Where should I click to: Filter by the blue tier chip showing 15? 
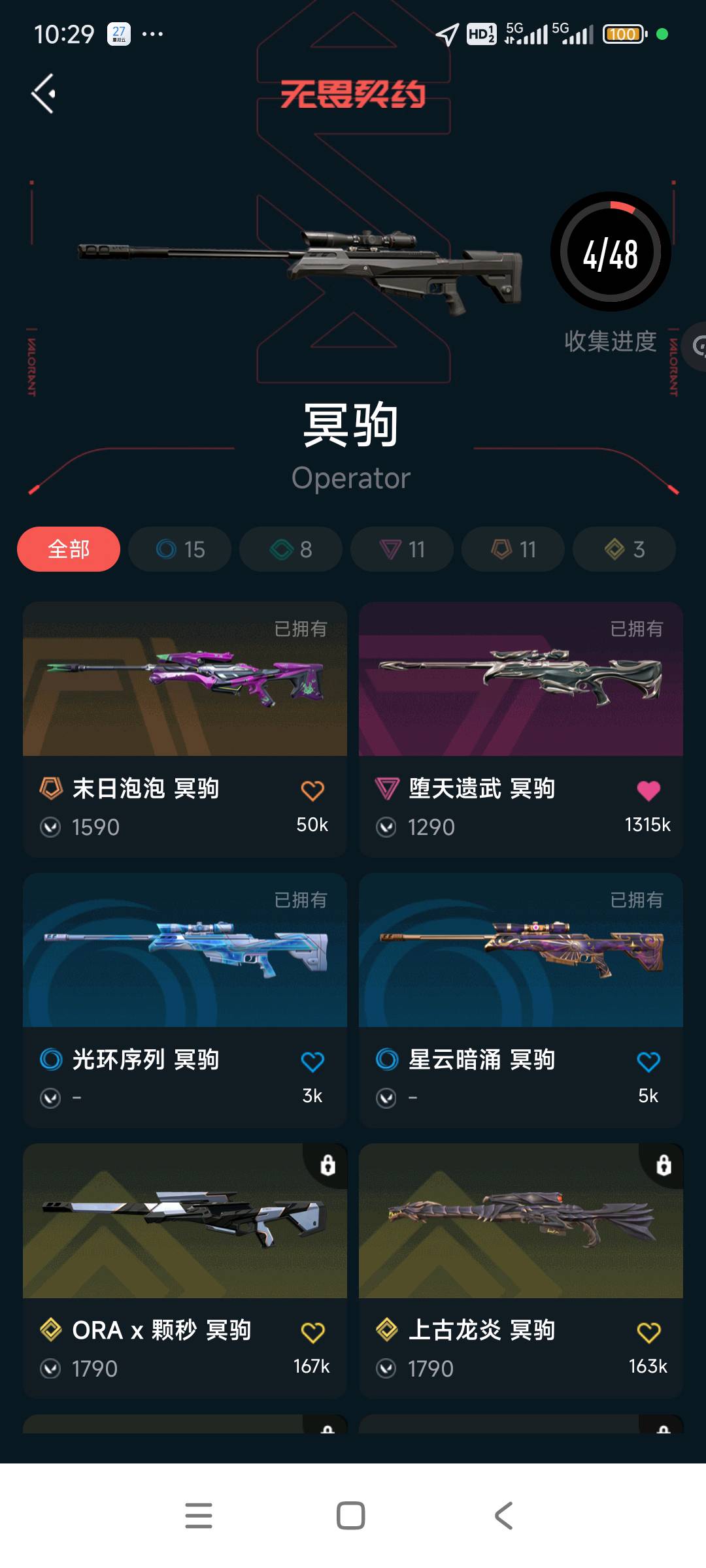180,549
